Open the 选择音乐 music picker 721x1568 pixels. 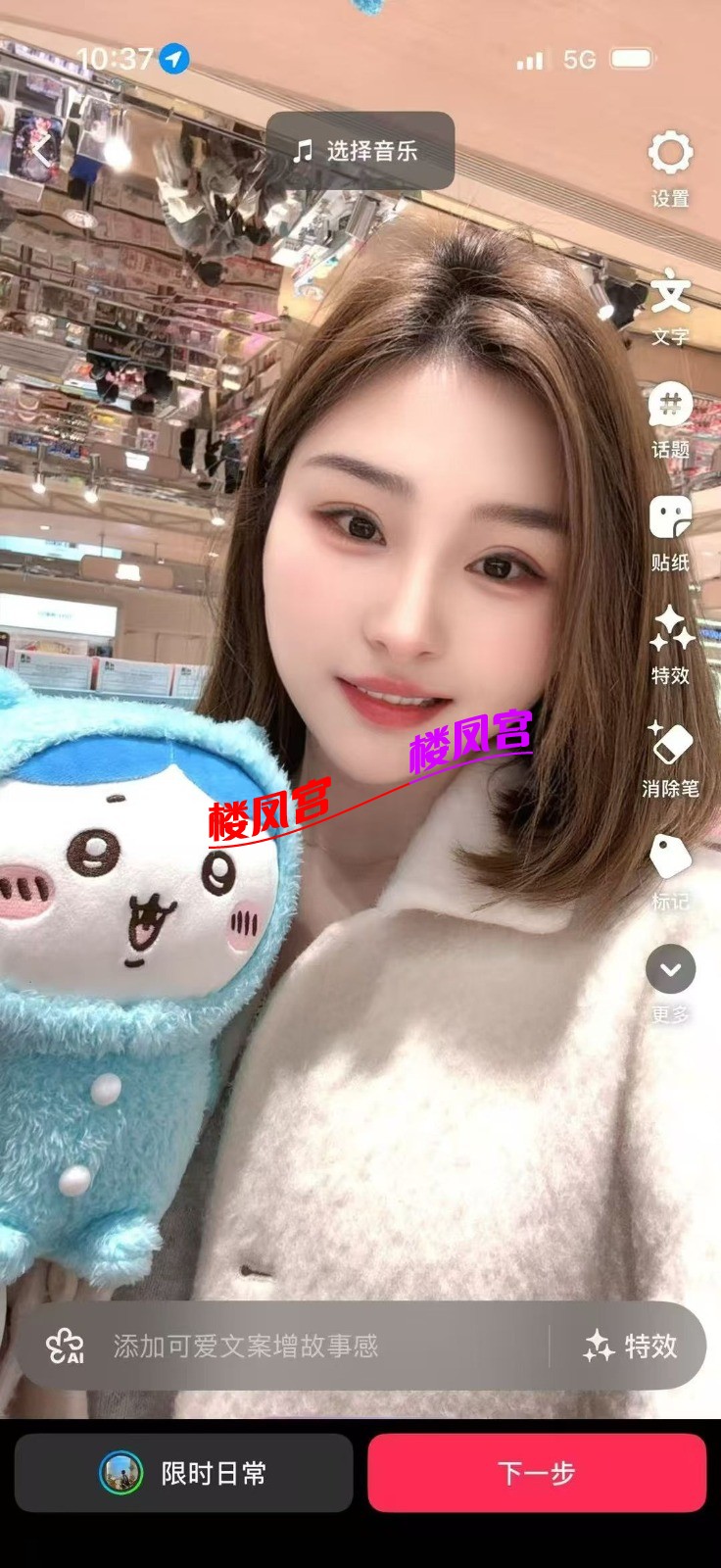point(360,150)
